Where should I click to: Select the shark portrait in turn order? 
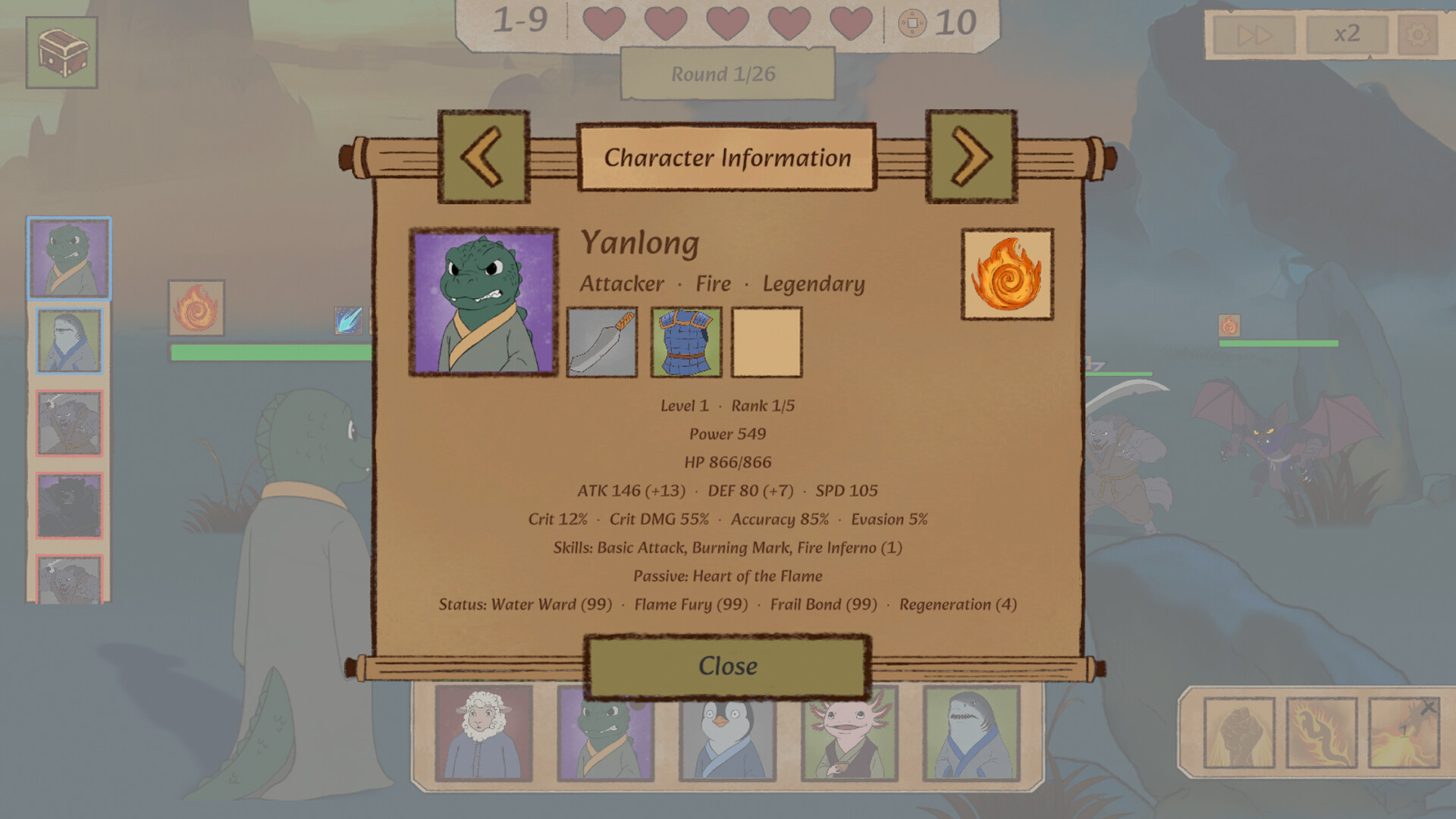pyautogui.click(x=69, y=341)
